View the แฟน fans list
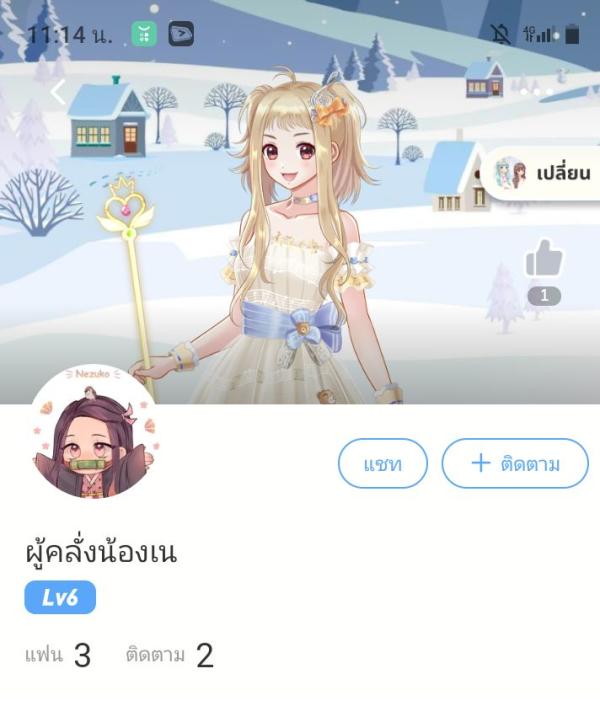This screenshot has height=722, width=600. click(57, 656)
